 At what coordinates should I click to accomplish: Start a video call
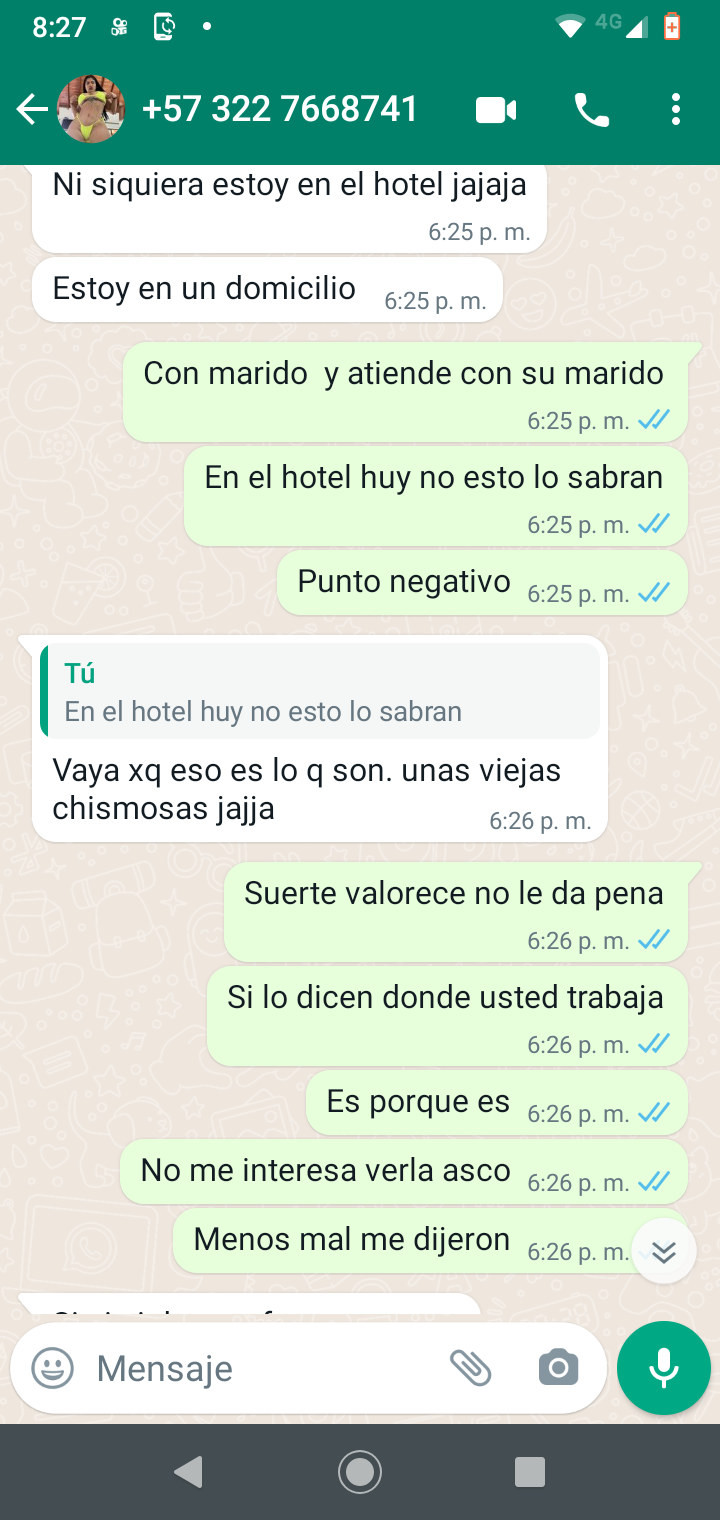(496, 110)
